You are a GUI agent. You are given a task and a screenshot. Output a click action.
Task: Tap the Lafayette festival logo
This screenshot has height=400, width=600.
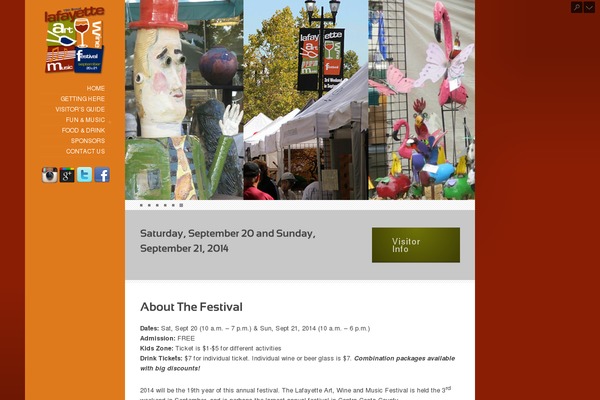(74, 40)
